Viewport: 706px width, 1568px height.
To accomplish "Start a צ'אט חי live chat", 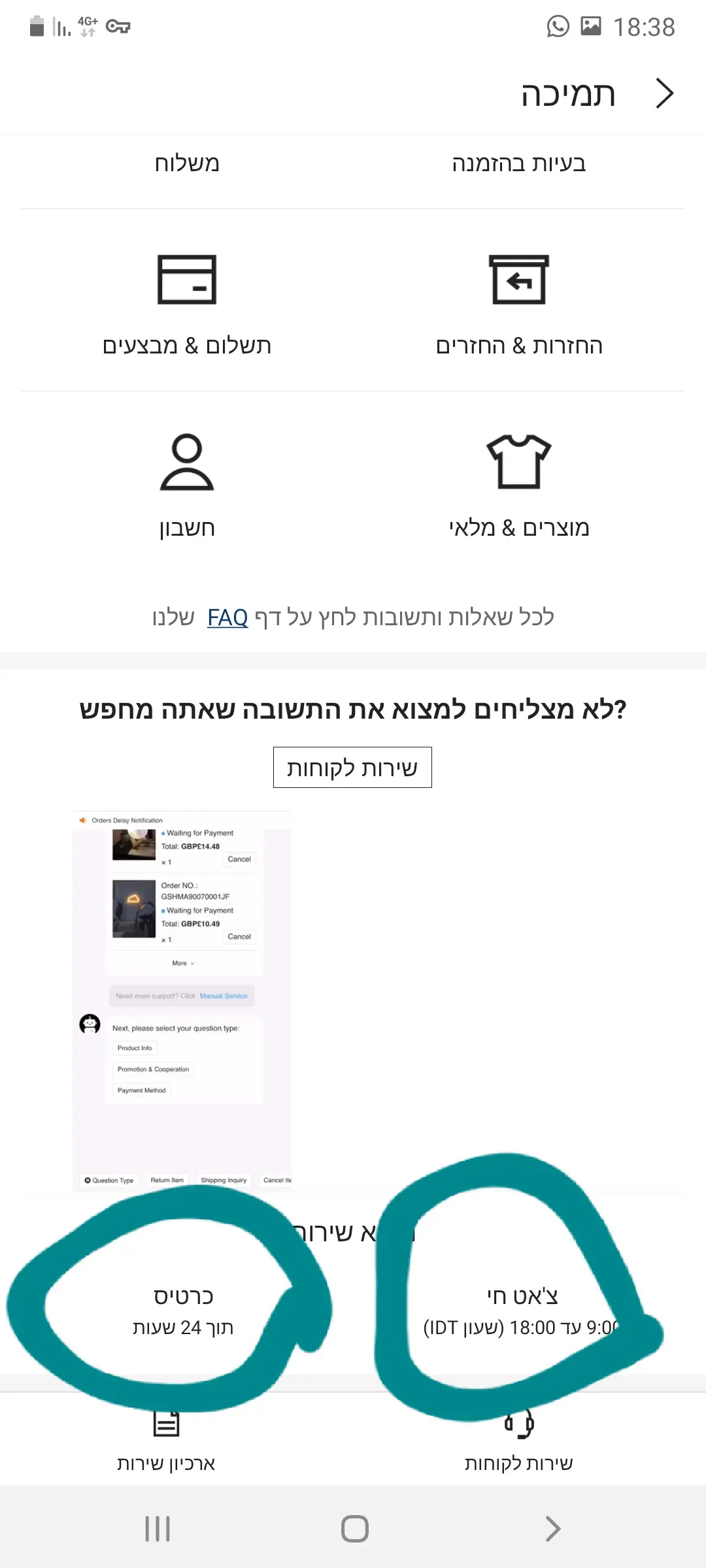I will (x=522, y=1310).
